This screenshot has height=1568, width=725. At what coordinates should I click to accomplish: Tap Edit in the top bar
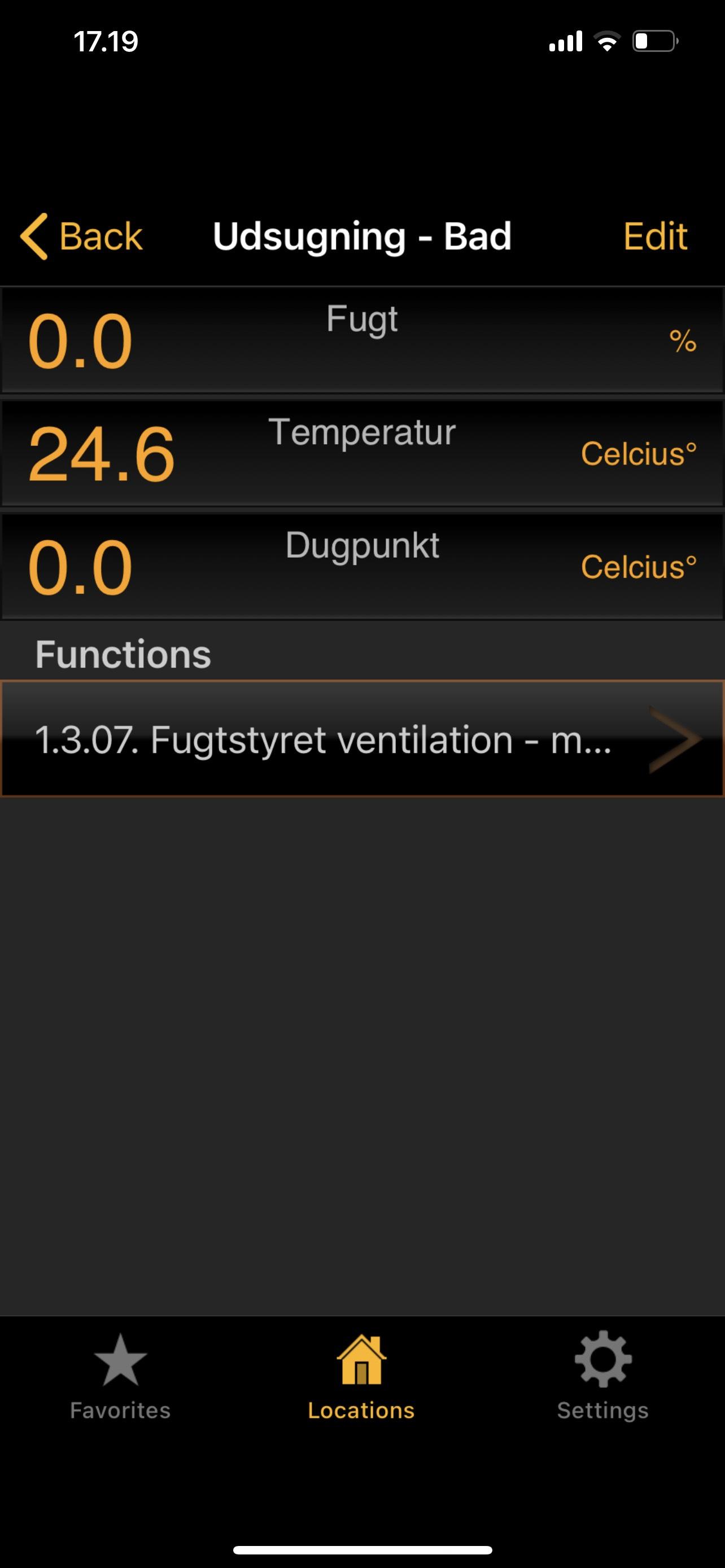[x=655, y=236]
